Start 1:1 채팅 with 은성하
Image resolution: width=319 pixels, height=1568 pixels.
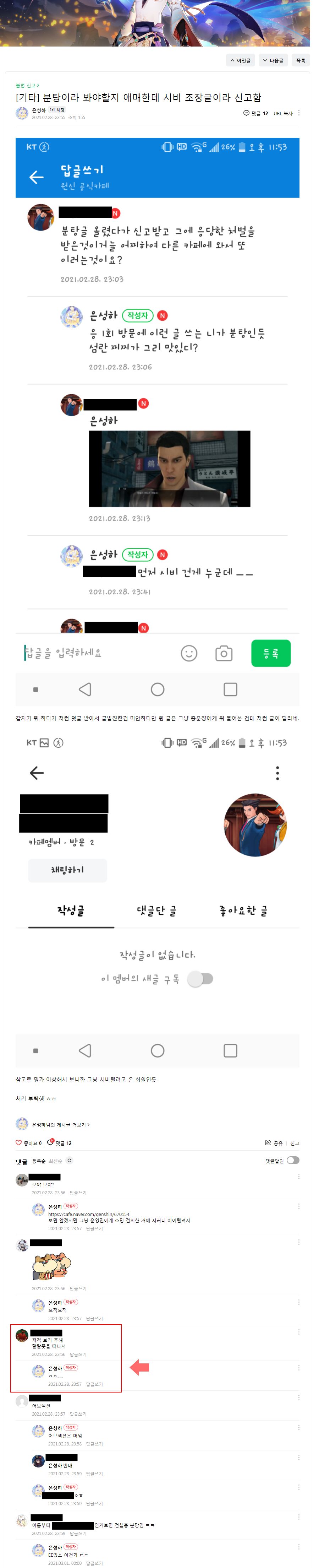tap(57, 111)
